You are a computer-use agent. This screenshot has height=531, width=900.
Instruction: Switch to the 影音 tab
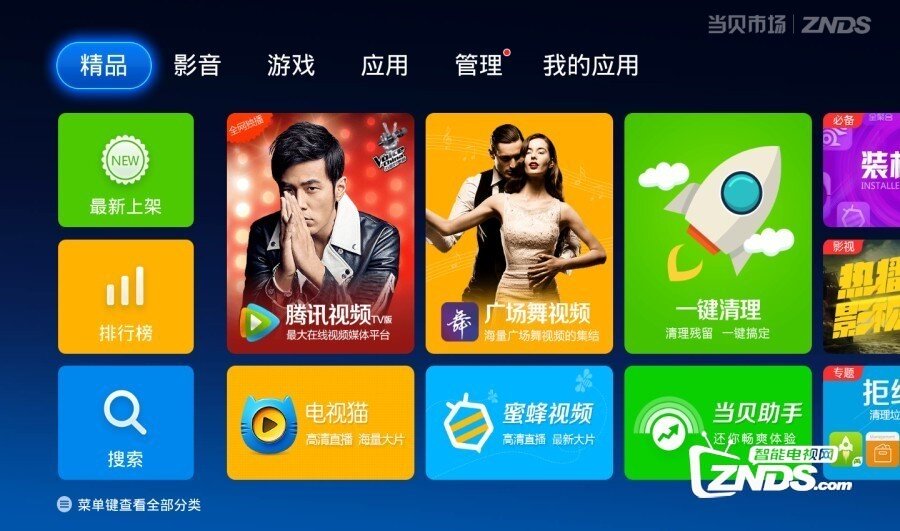point(197,66)
